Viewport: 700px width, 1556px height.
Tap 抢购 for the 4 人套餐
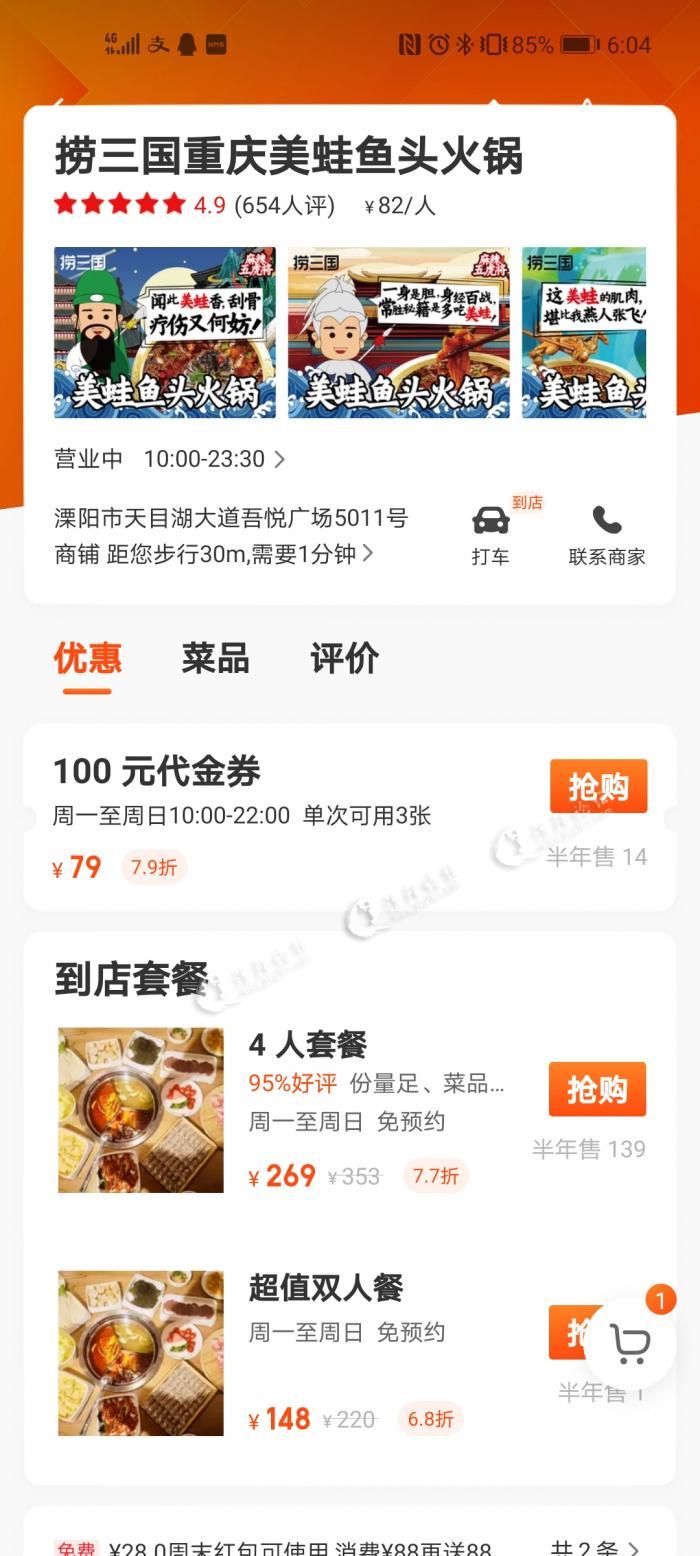point(597,1089)
